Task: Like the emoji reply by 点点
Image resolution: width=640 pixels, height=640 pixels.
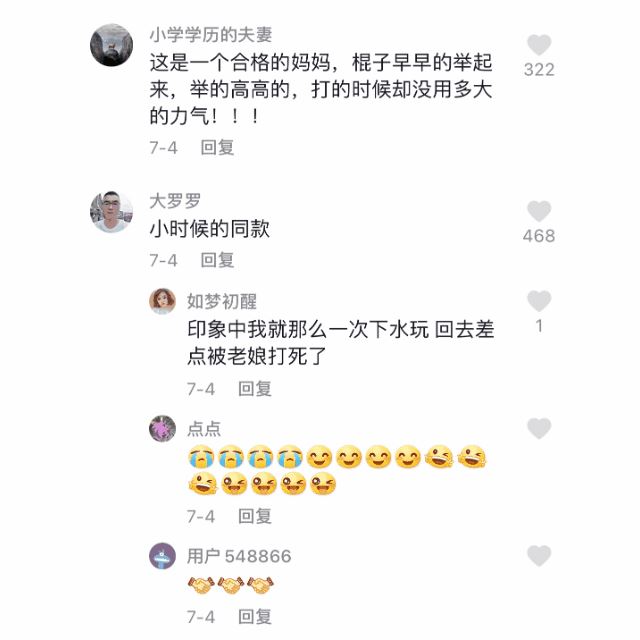Action: [x=539, y=429]
